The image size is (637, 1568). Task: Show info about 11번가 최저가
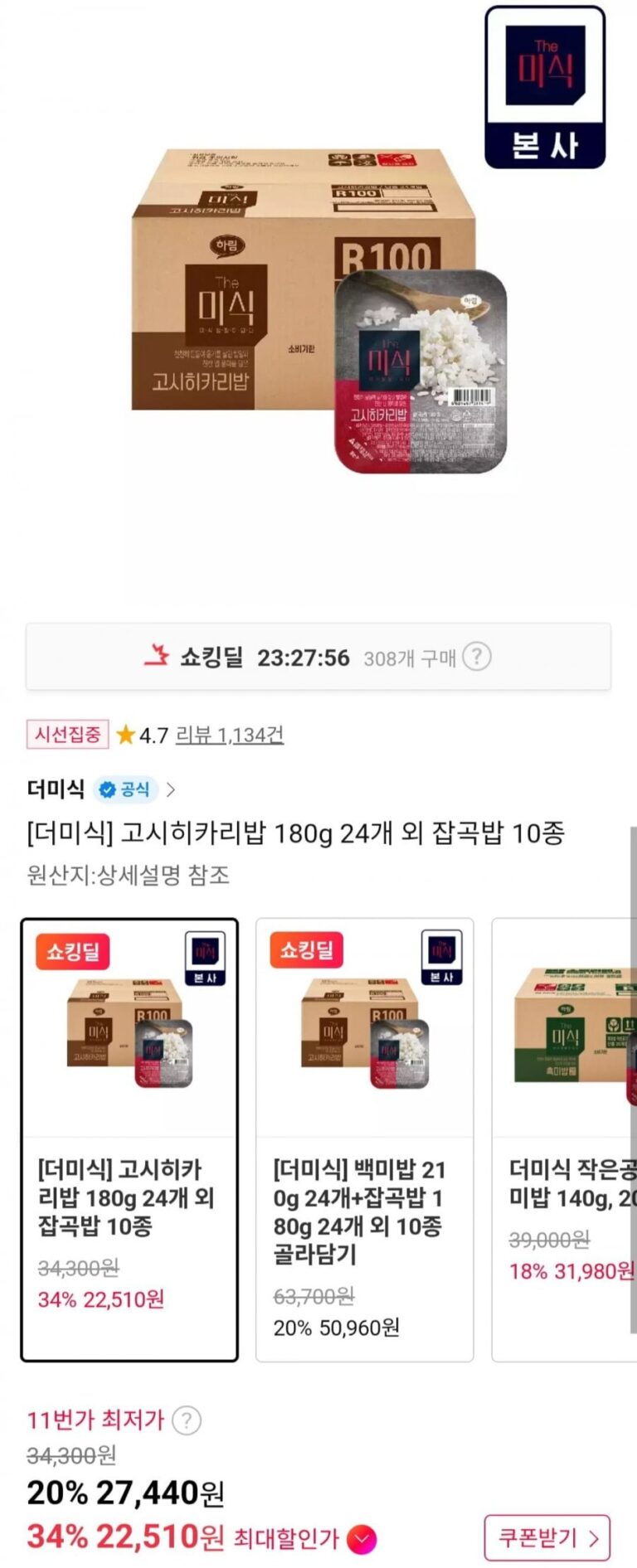click(187, 1420)
